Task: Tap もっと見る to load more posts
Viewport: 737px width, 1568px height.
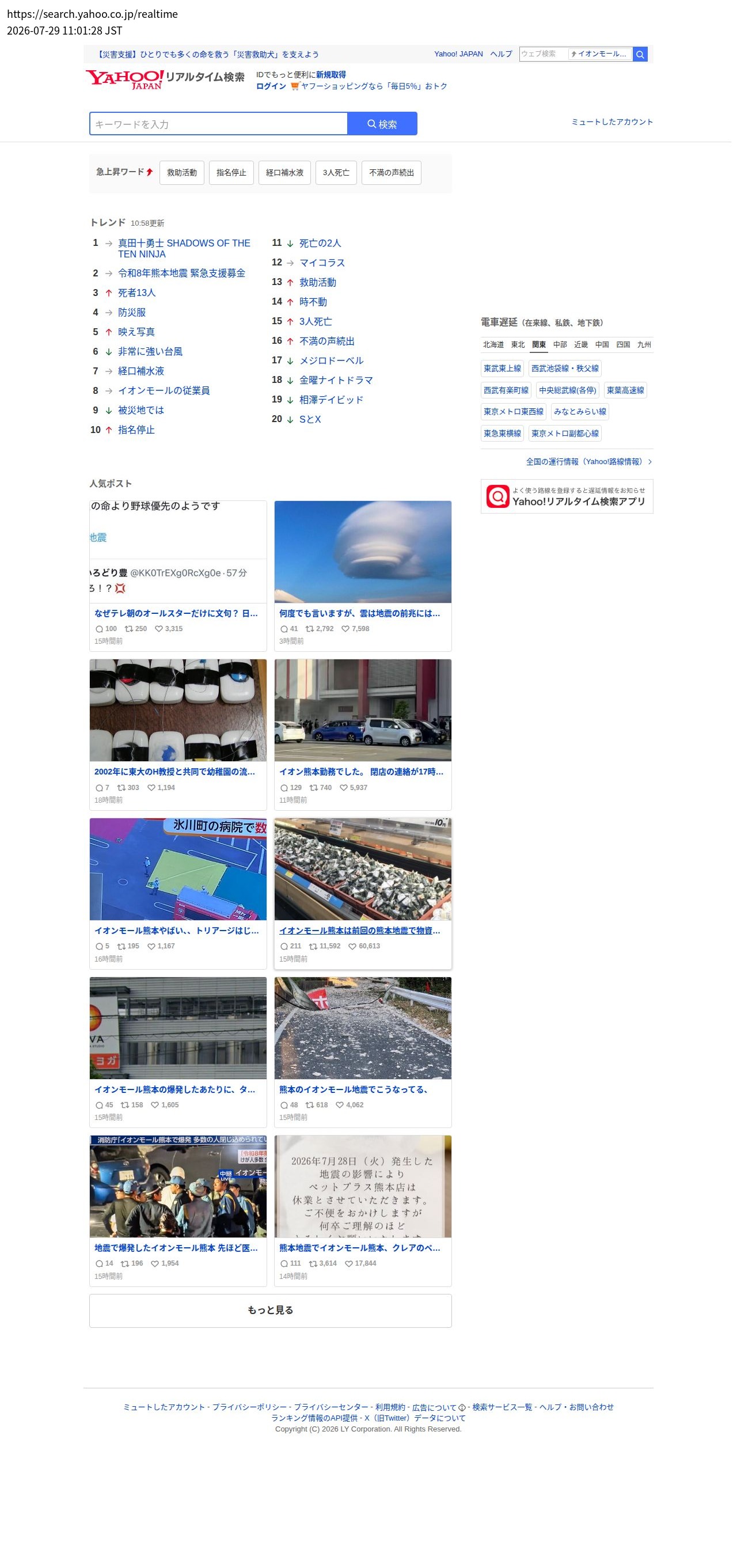Action: pos(270,1311)
